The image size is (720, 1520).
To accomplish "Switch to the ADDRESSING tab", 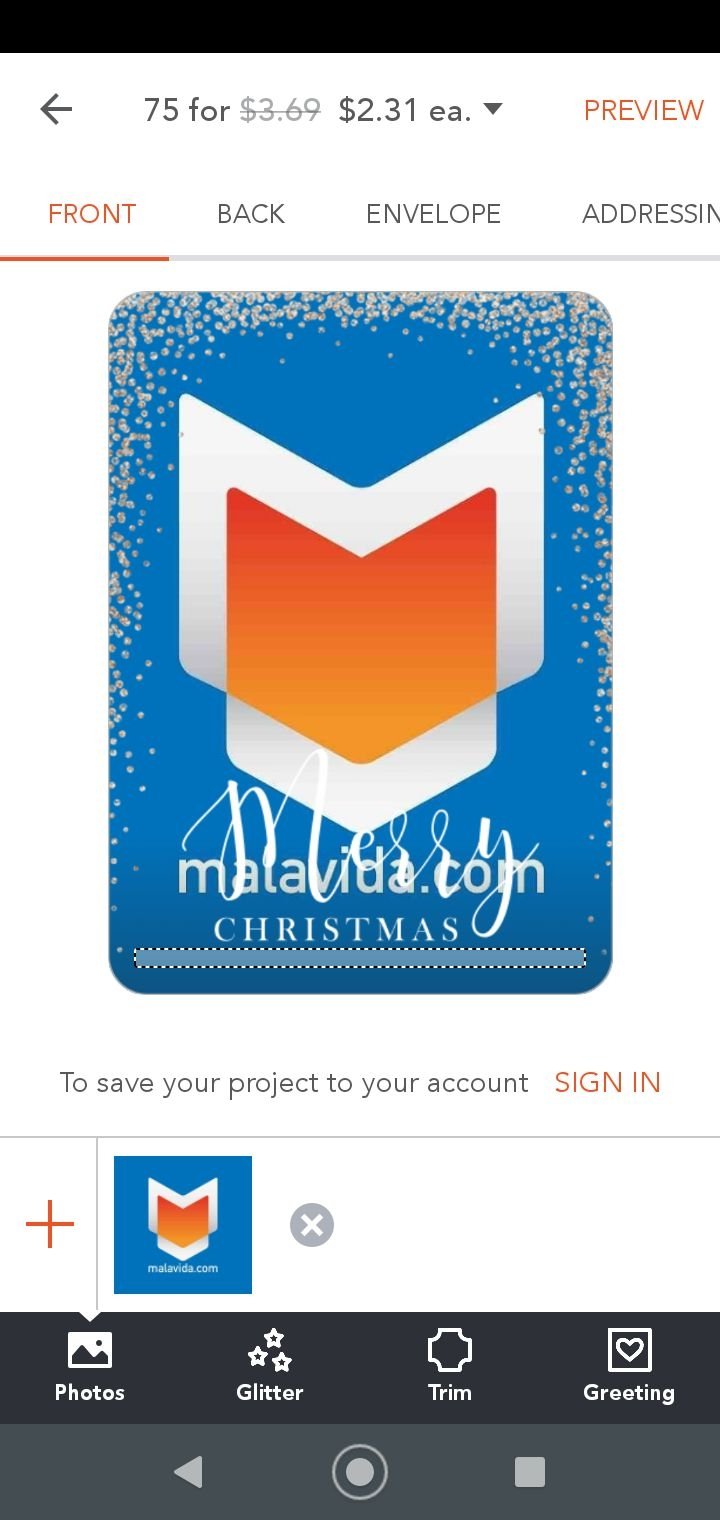I will pyautogui.click(x=650, y=214).
